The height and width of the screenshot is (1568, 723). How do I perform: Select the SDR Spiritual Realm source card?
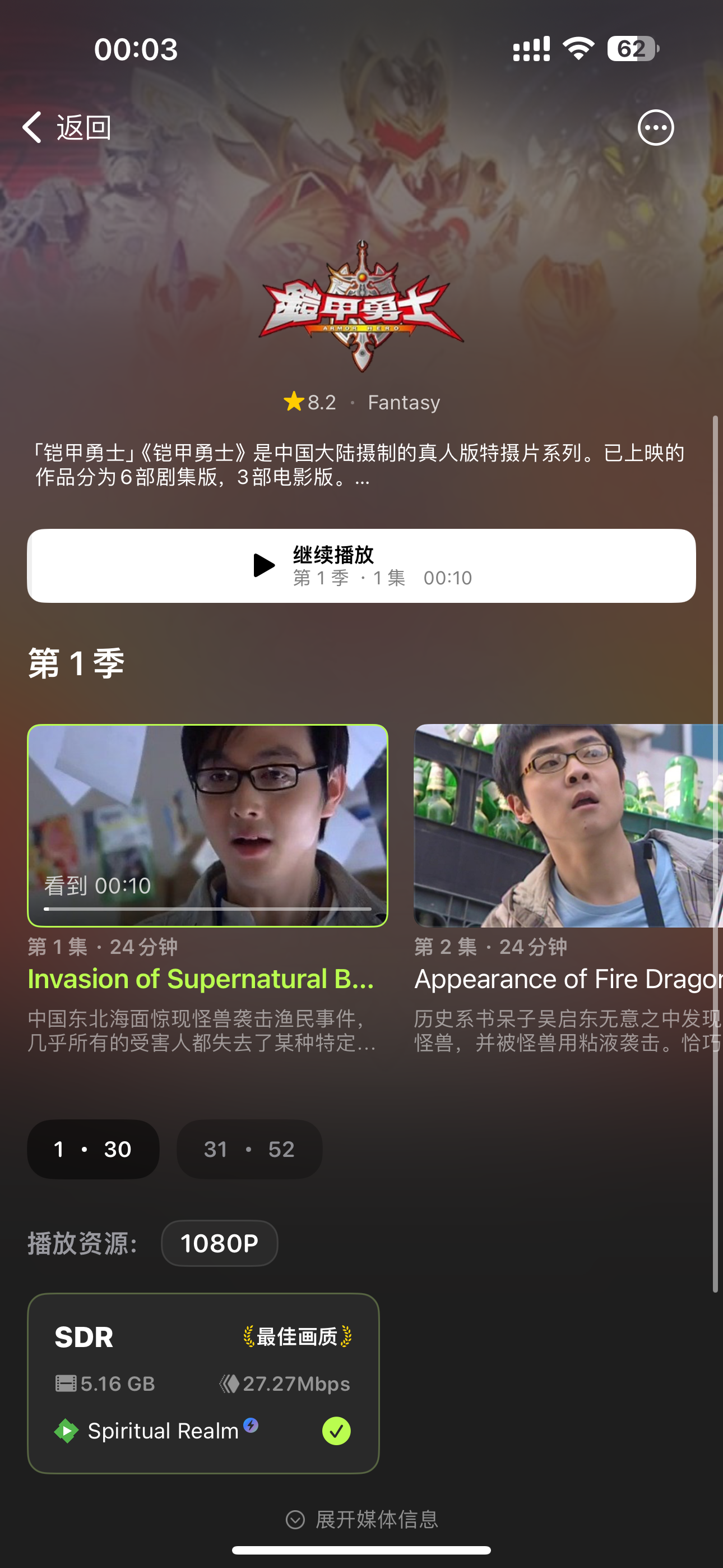pos(203,1383)
